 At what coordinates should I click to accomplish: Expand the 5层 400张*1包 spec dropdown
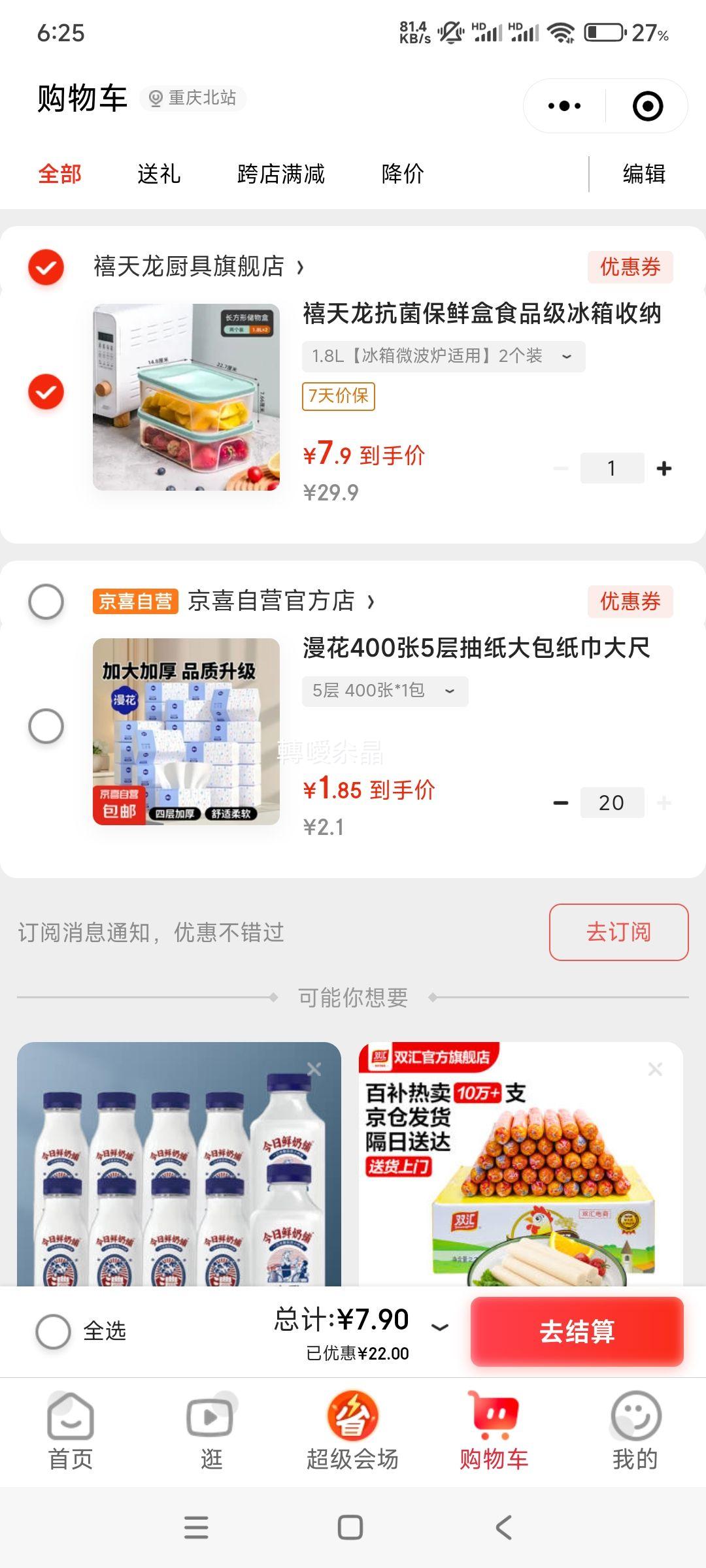point(384,691)
